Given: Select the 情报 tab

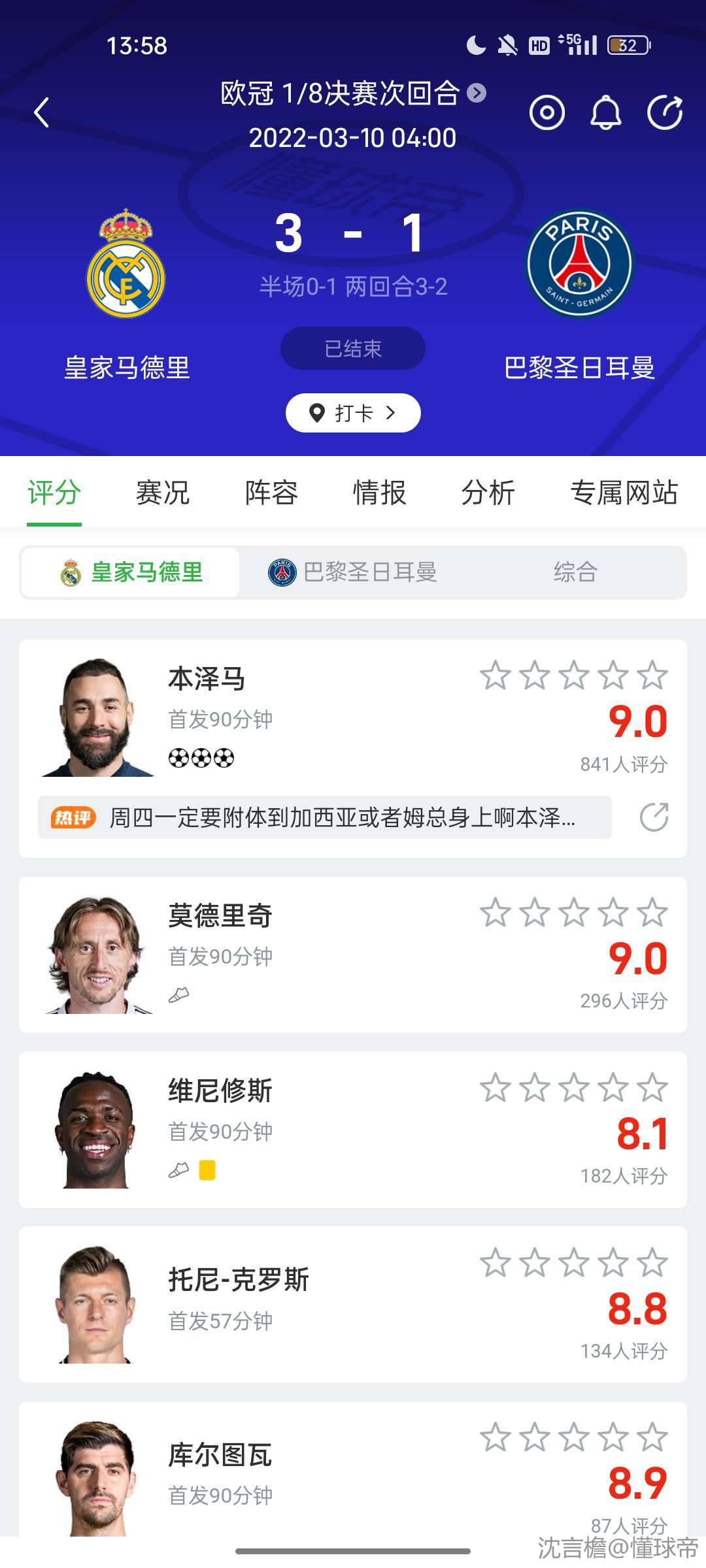Looking at the screenshot, I should click(x=380, y=493).
